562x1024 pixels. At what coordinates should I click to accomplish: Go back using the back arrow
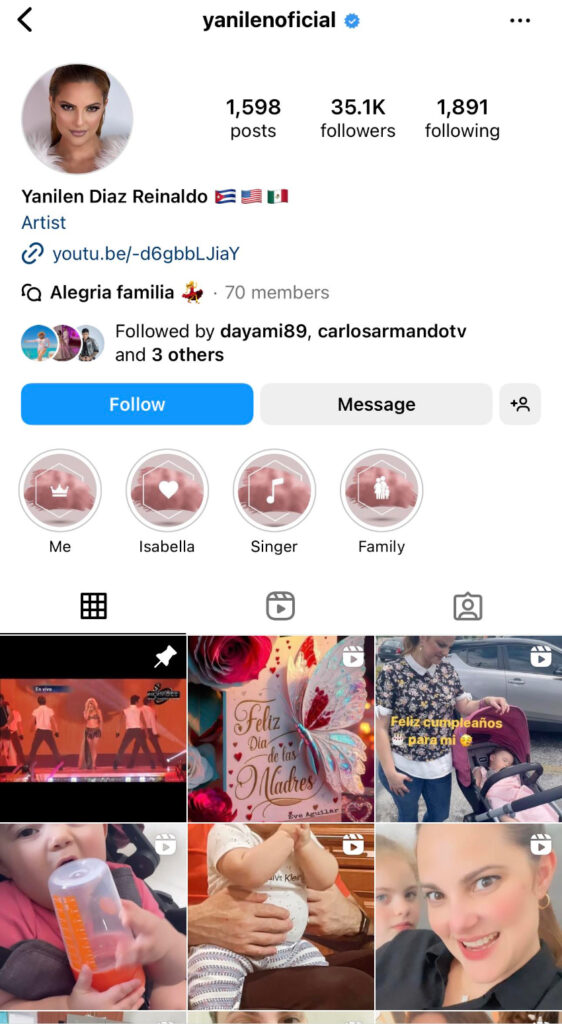tap(25, 20)
